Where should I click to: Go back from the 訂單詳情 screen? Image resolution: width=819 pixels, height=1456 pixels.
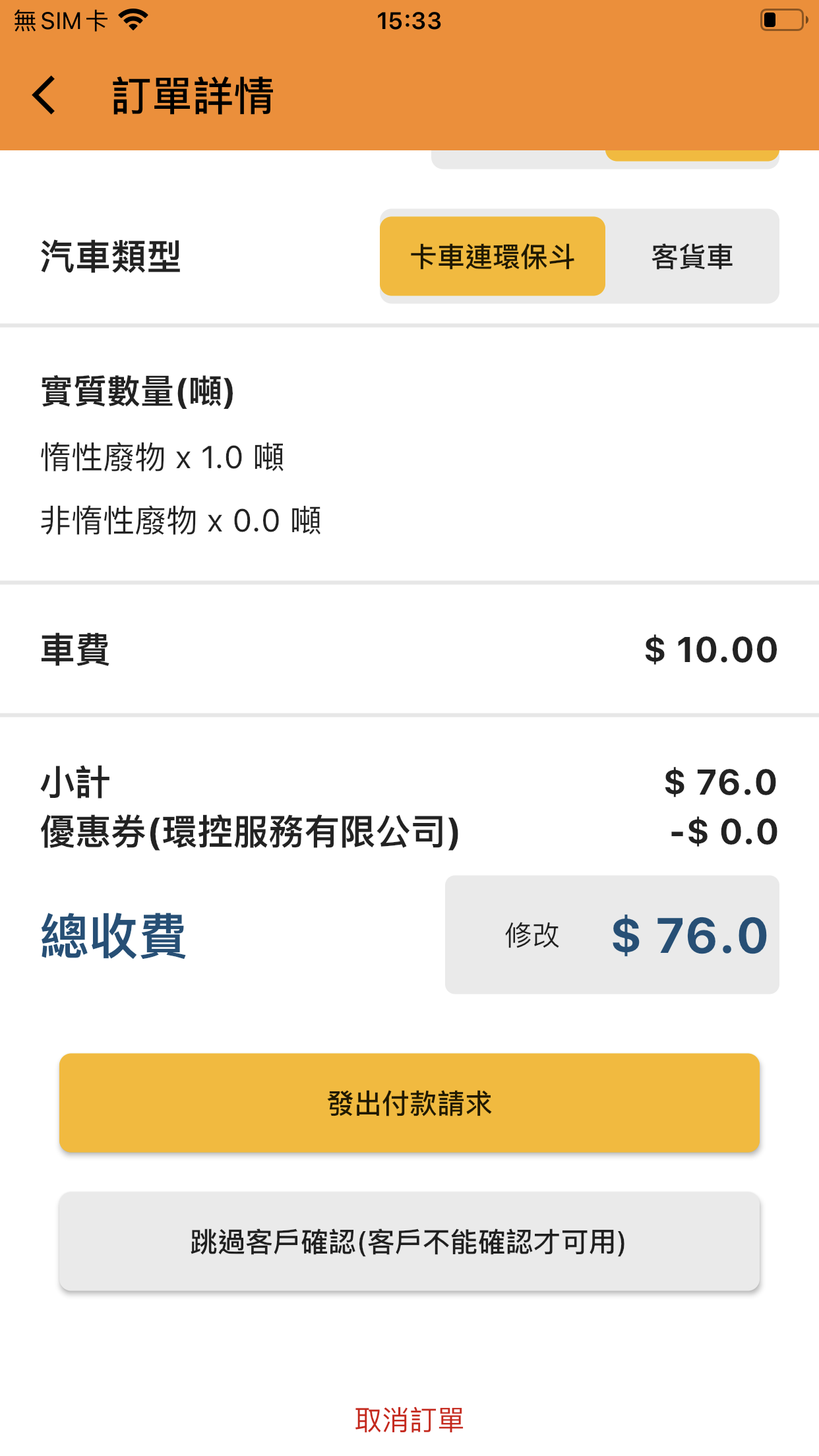(x=44, y=96)
